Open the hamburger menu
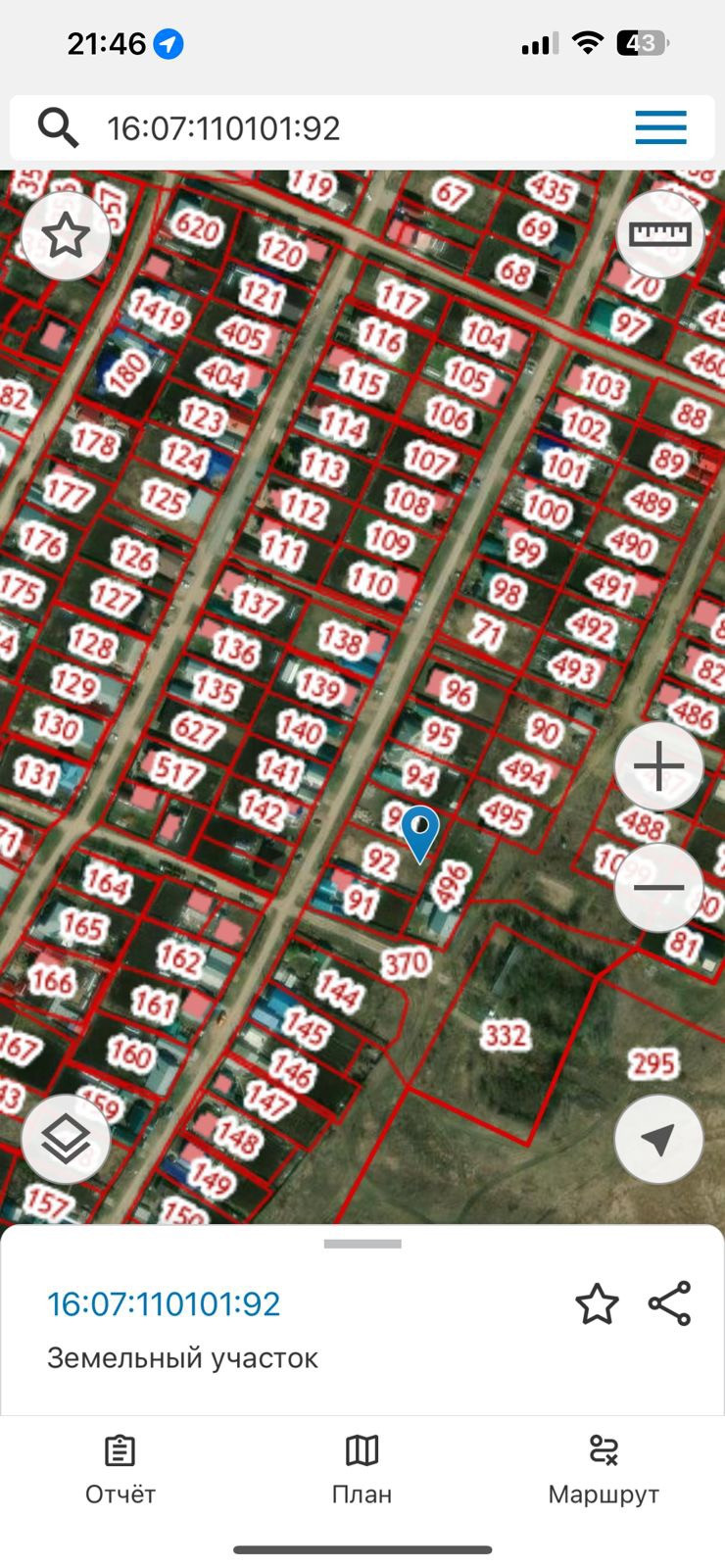 (660, 128)
